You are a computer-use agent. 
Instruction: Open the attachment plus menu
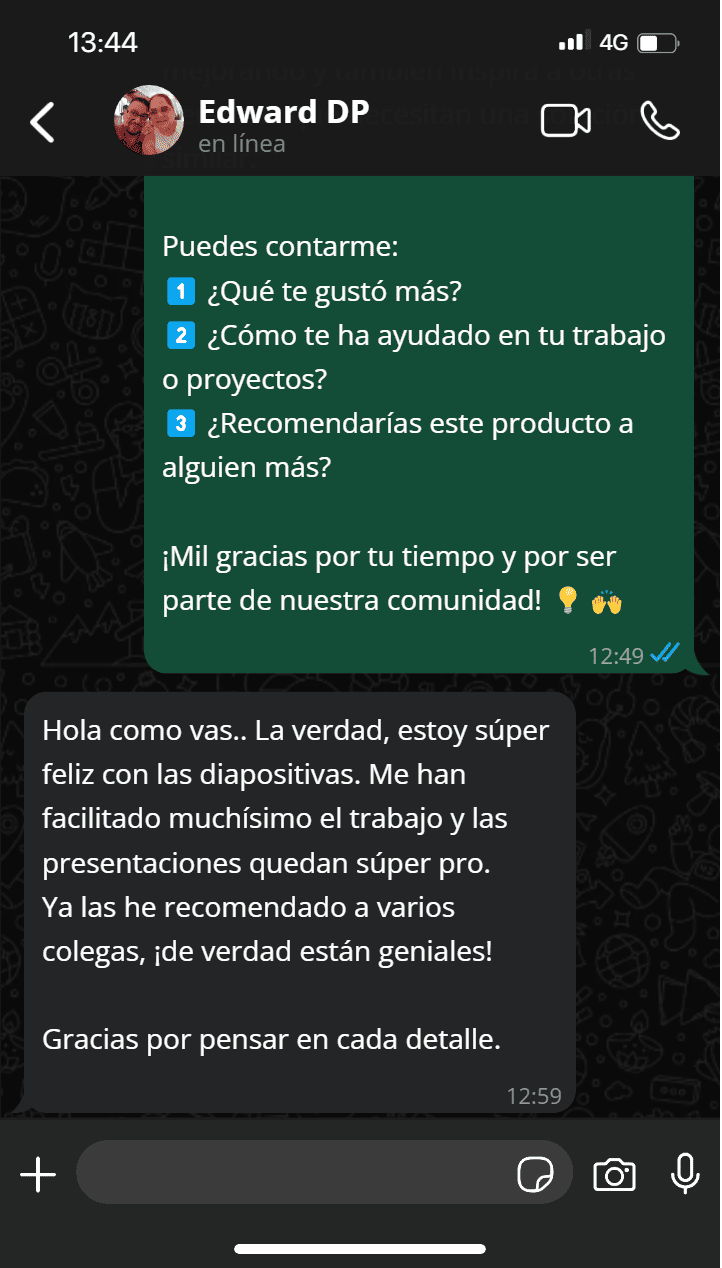click(38, 1174)
